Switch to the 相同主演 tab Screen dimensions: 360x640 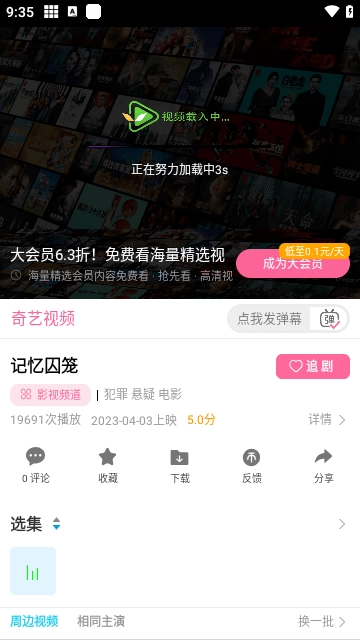101,622
